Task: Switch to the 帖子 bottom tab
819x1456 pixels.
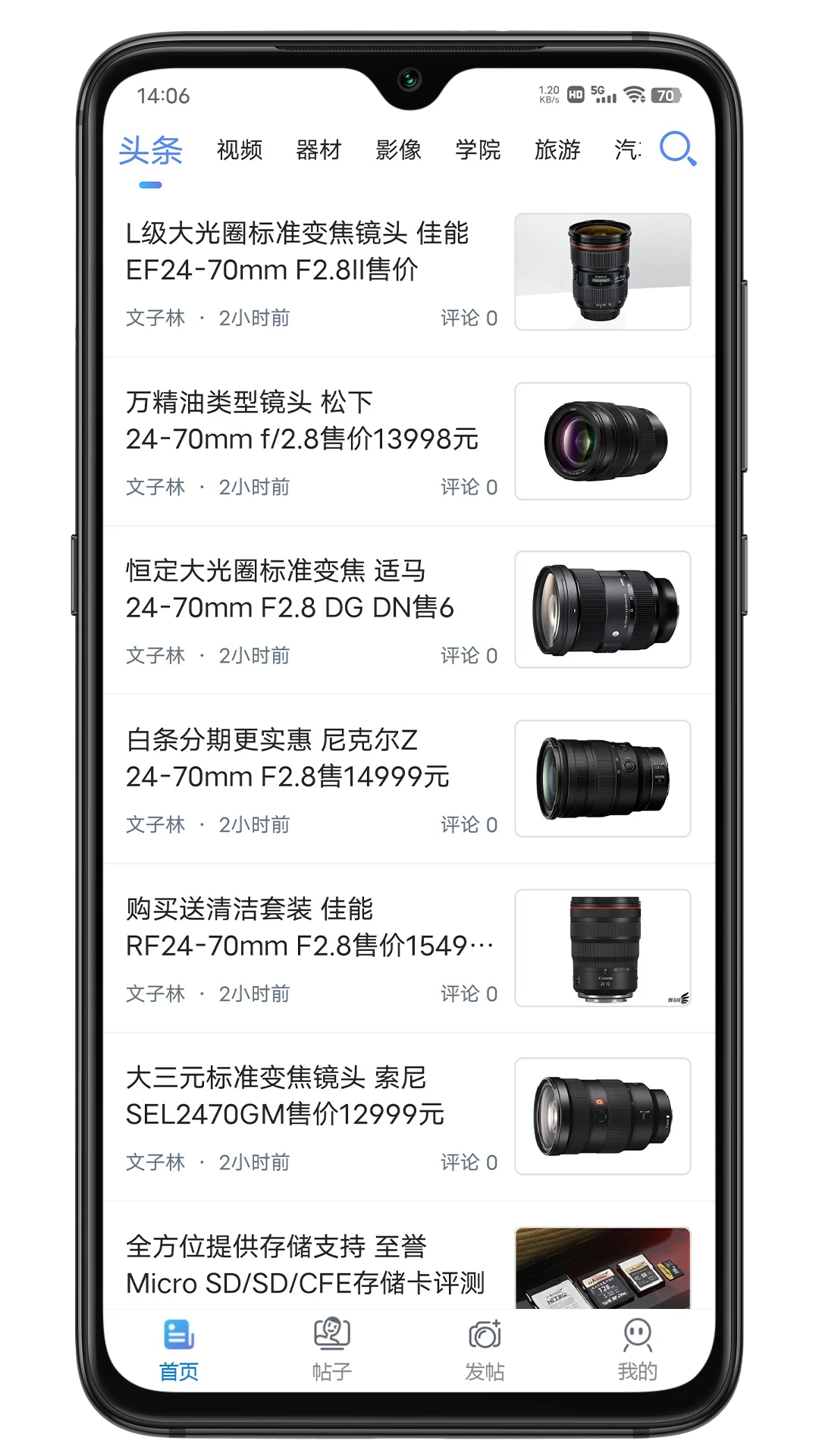Action: (x=332, y=1350)
